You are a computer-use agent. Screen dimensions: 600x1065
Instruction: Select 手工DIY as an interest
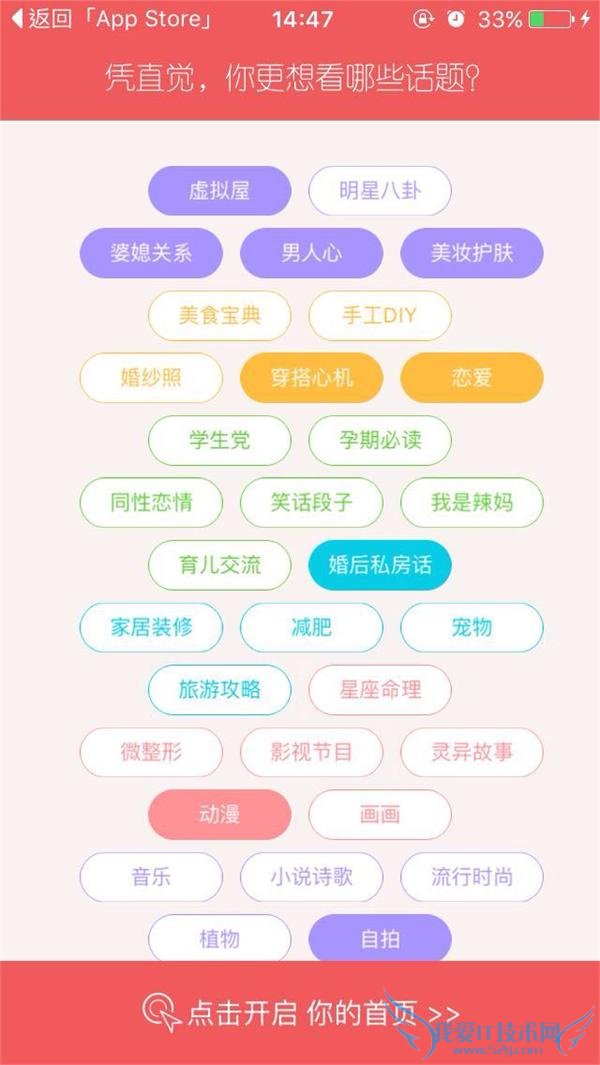(x=380, y=316)
